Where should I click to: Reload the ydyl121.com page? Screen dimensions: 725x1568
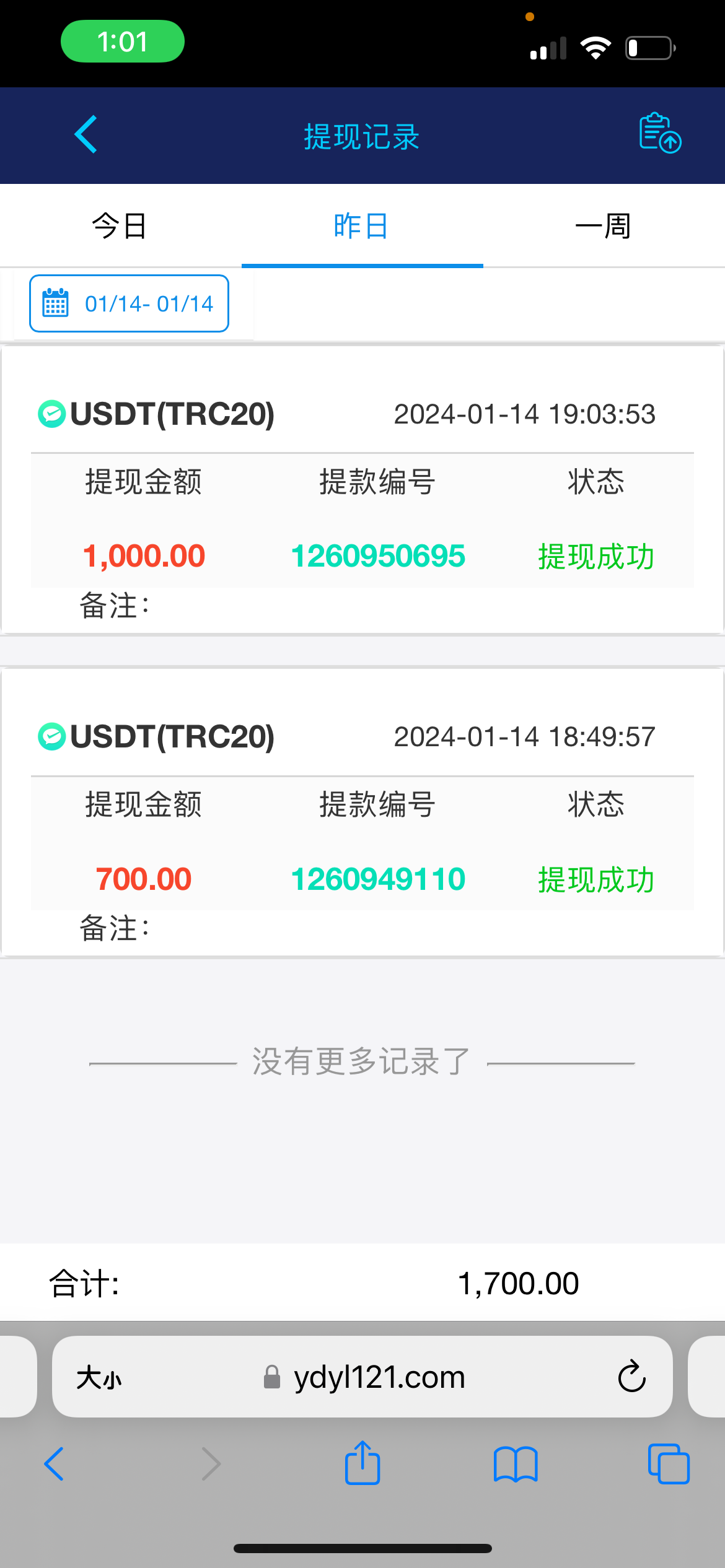[631, 1377]
